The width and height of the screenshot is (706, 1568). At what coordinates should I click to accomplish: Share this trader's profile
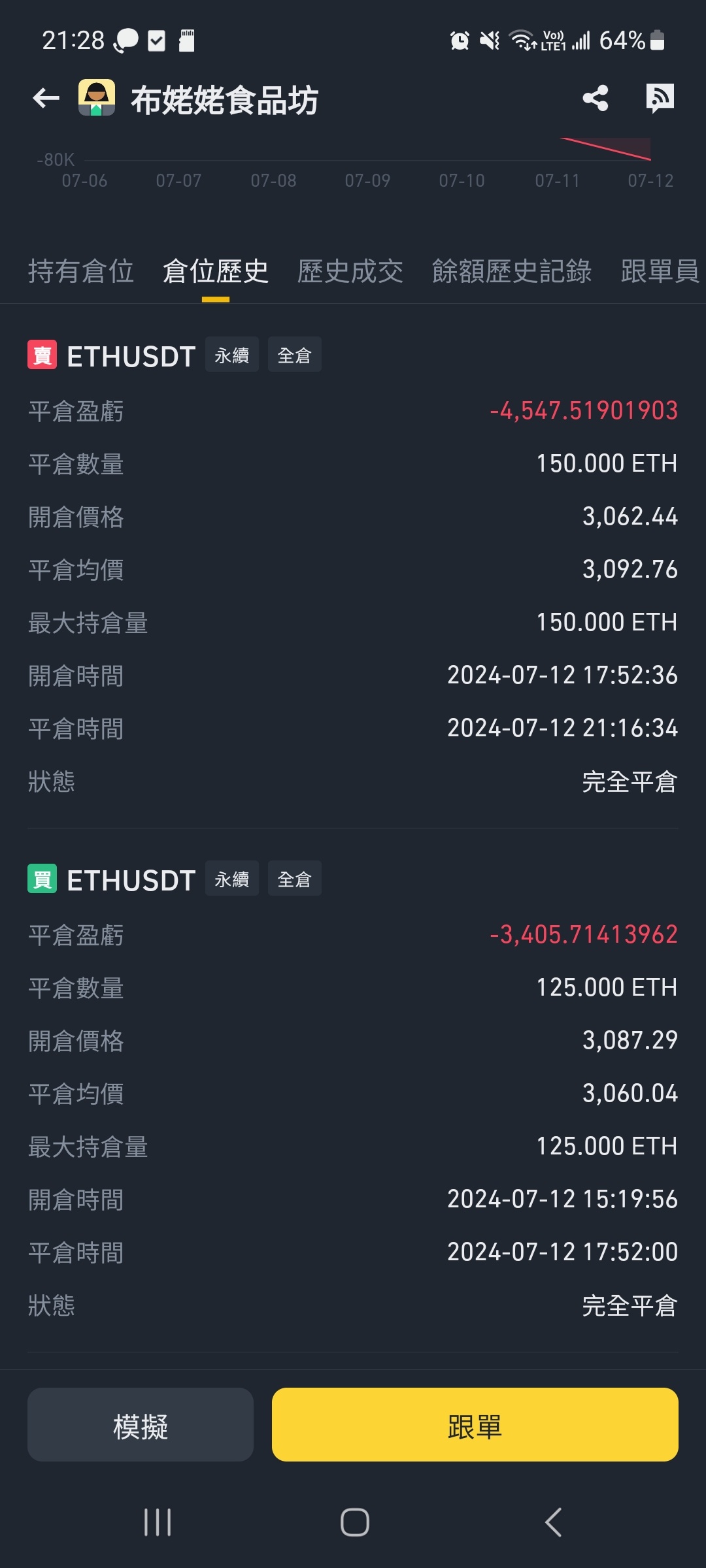[595, 98]
